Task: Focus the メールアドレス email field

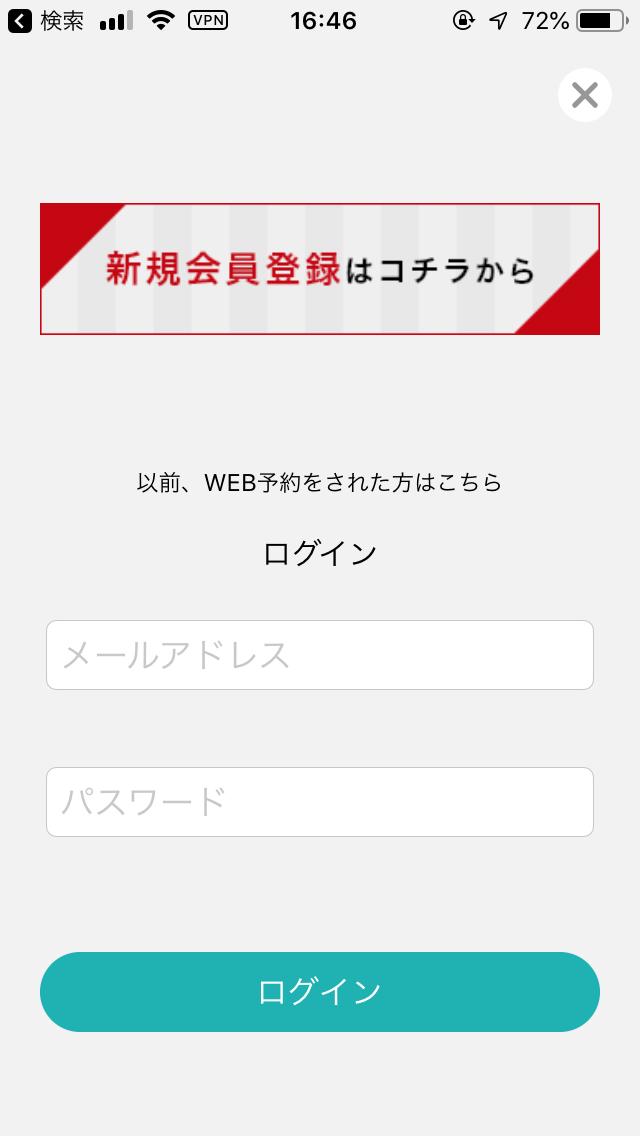Action: [320, 655]
